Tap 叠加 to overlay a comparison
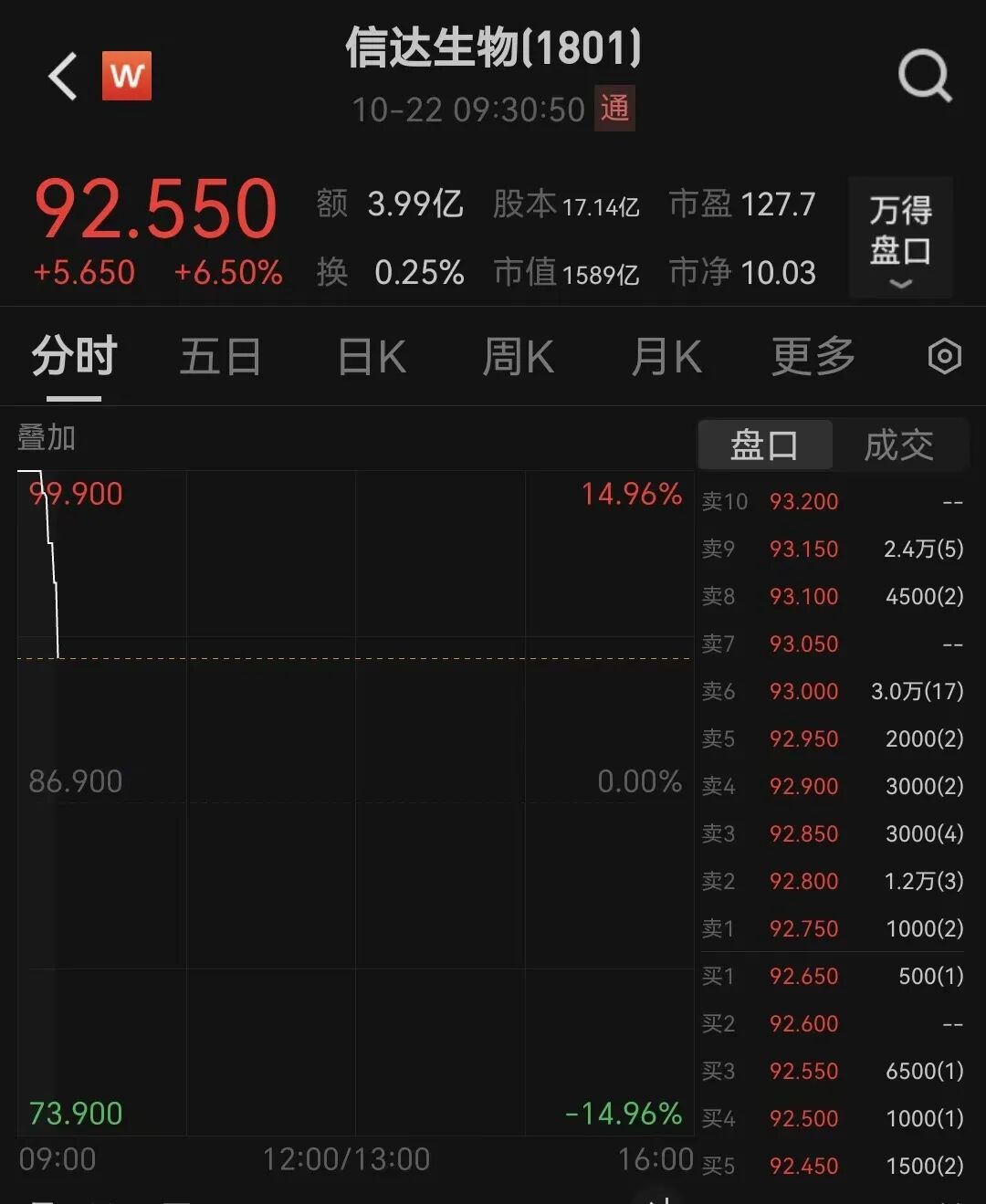Image resolution: width=986 pixels, height=1204 pixels. (x=47, y=438)
